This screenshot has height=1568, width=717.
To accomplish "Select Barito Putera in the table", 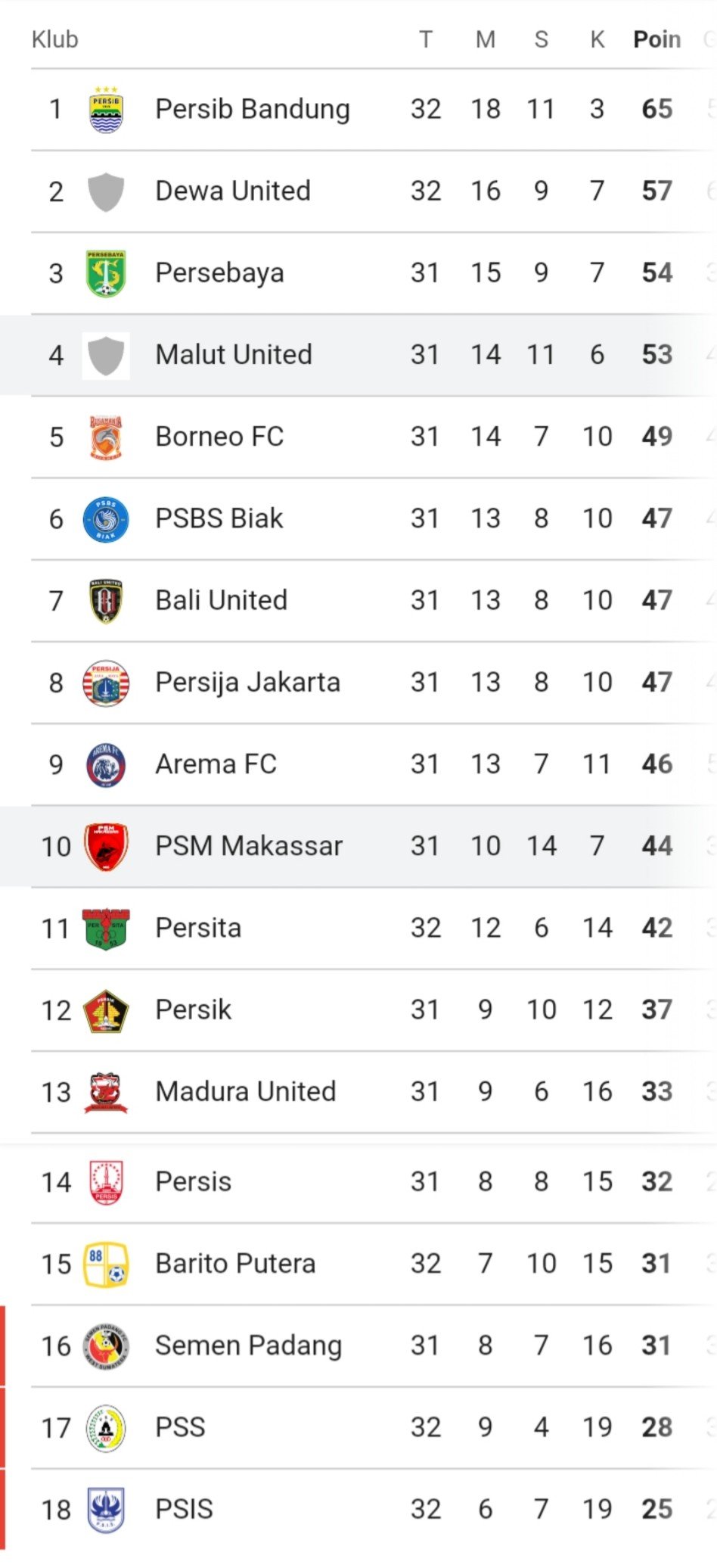I will click(x=235, y=1264).
